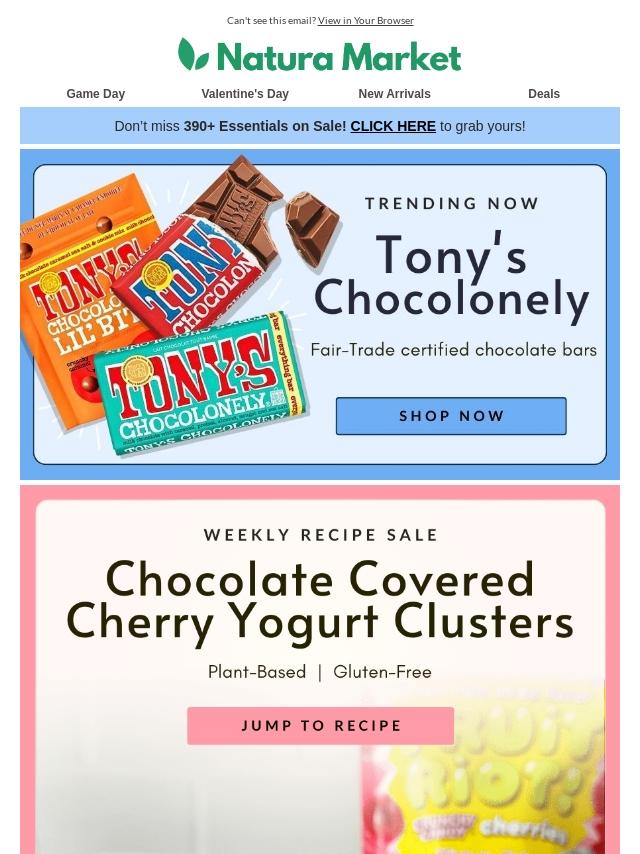Viewport: 640px width, 854px height.
Task: Open View in Your Browser link
Action: tap(365, 20)
